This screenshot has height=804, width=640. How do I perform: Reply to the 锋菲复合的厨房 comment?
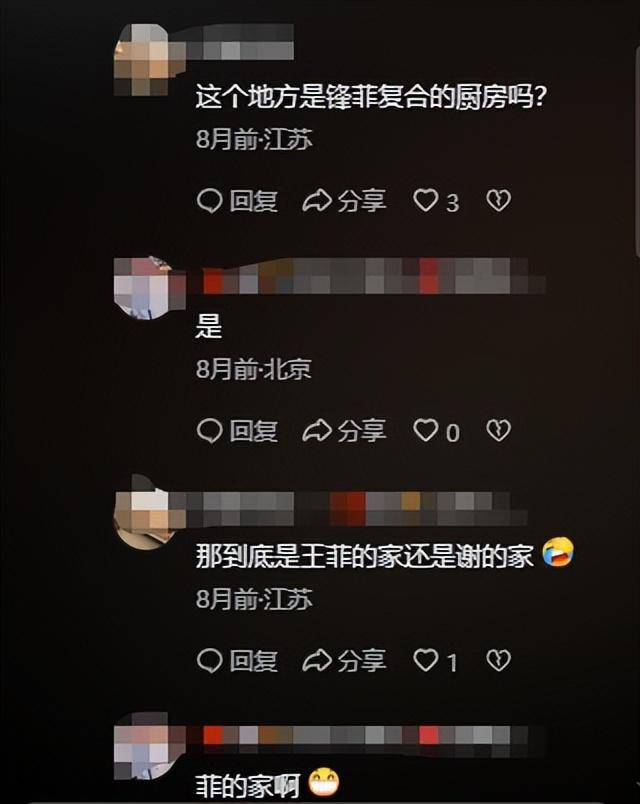[x=237, y=201]
